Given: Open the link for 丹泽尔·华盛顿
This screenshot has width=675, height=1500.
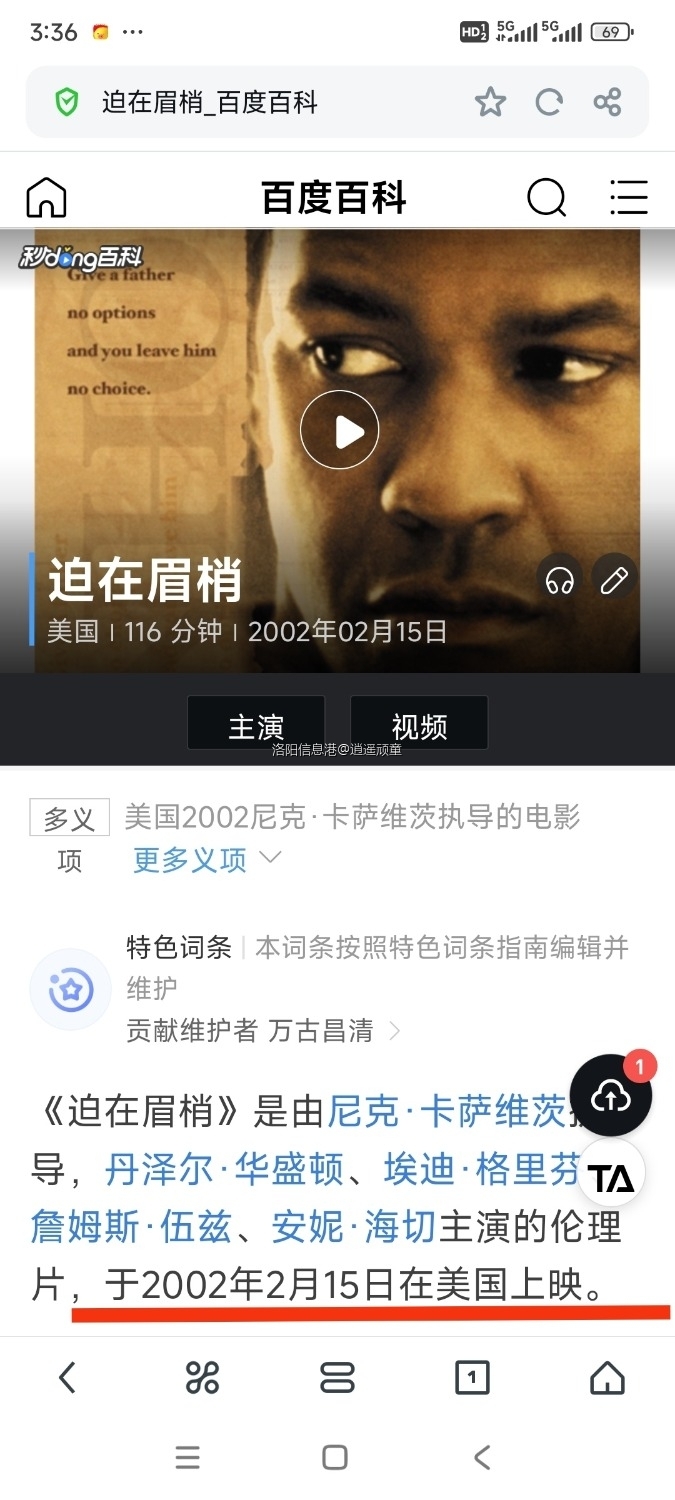Looking at the screenshot, I should [x=225, y=1169].
